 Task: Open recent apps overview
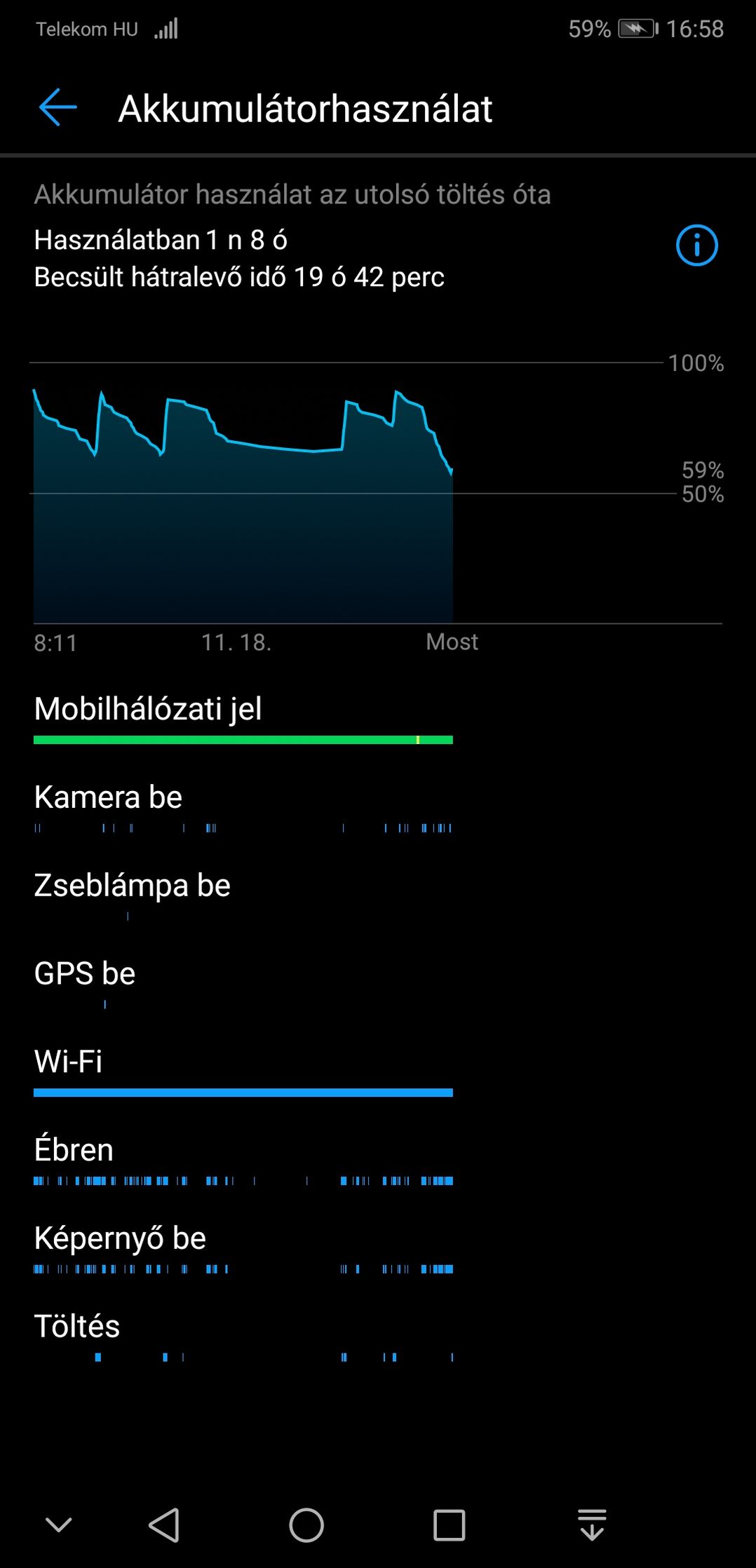click(449, 1525)
